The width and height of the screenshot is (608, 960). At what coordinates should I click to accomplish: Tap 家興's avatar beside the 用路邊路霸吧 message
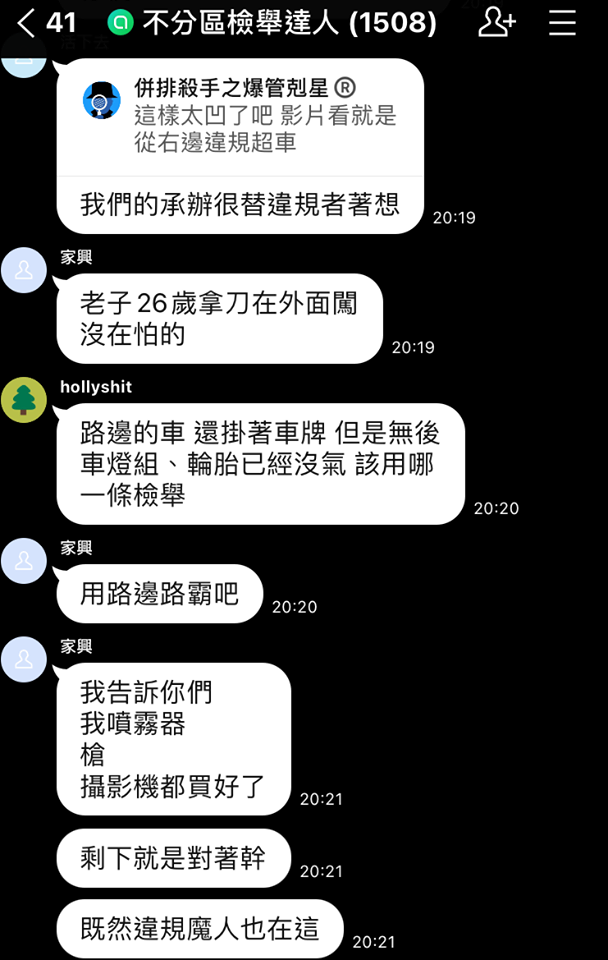[x=24, y=560]
